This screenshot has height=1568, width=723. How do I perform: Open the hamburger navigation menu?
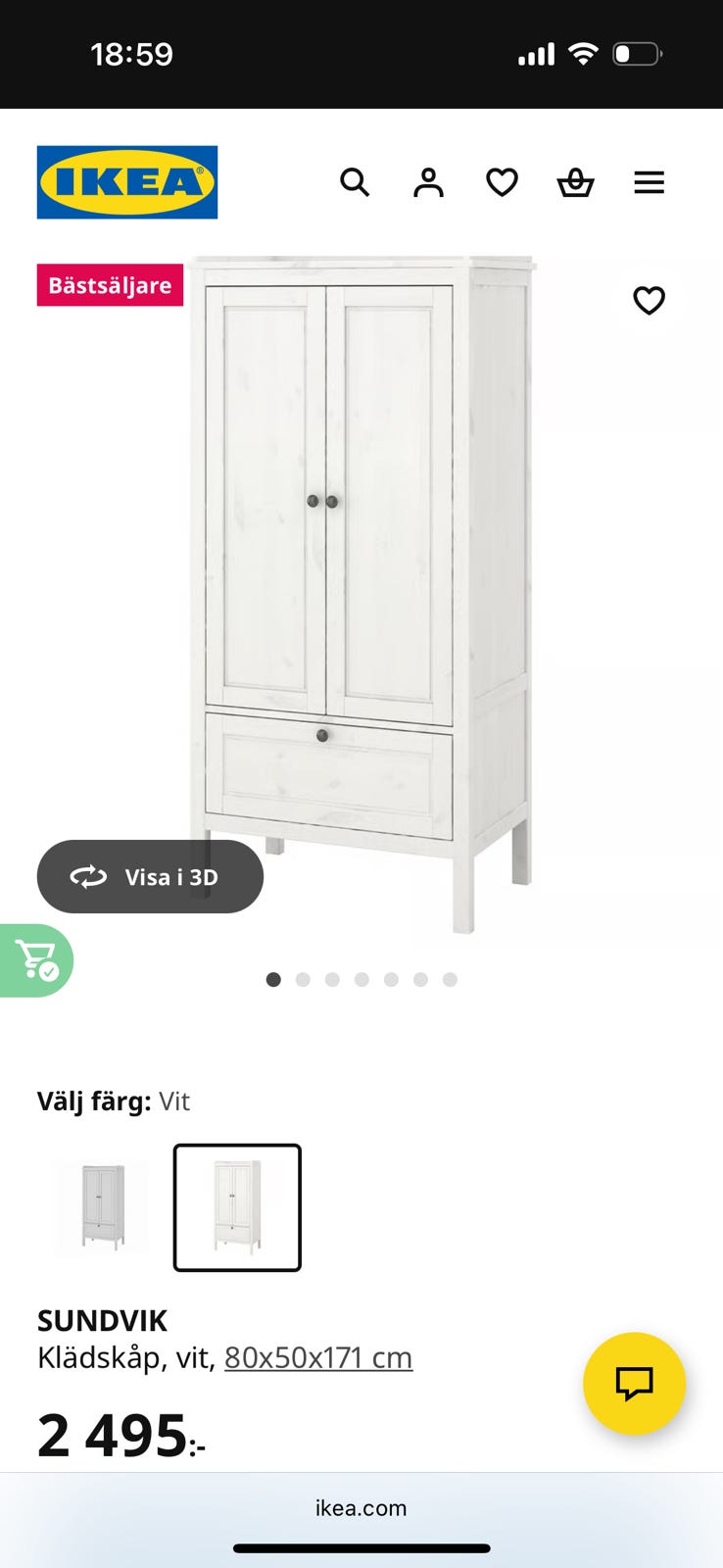pos(650,182)
